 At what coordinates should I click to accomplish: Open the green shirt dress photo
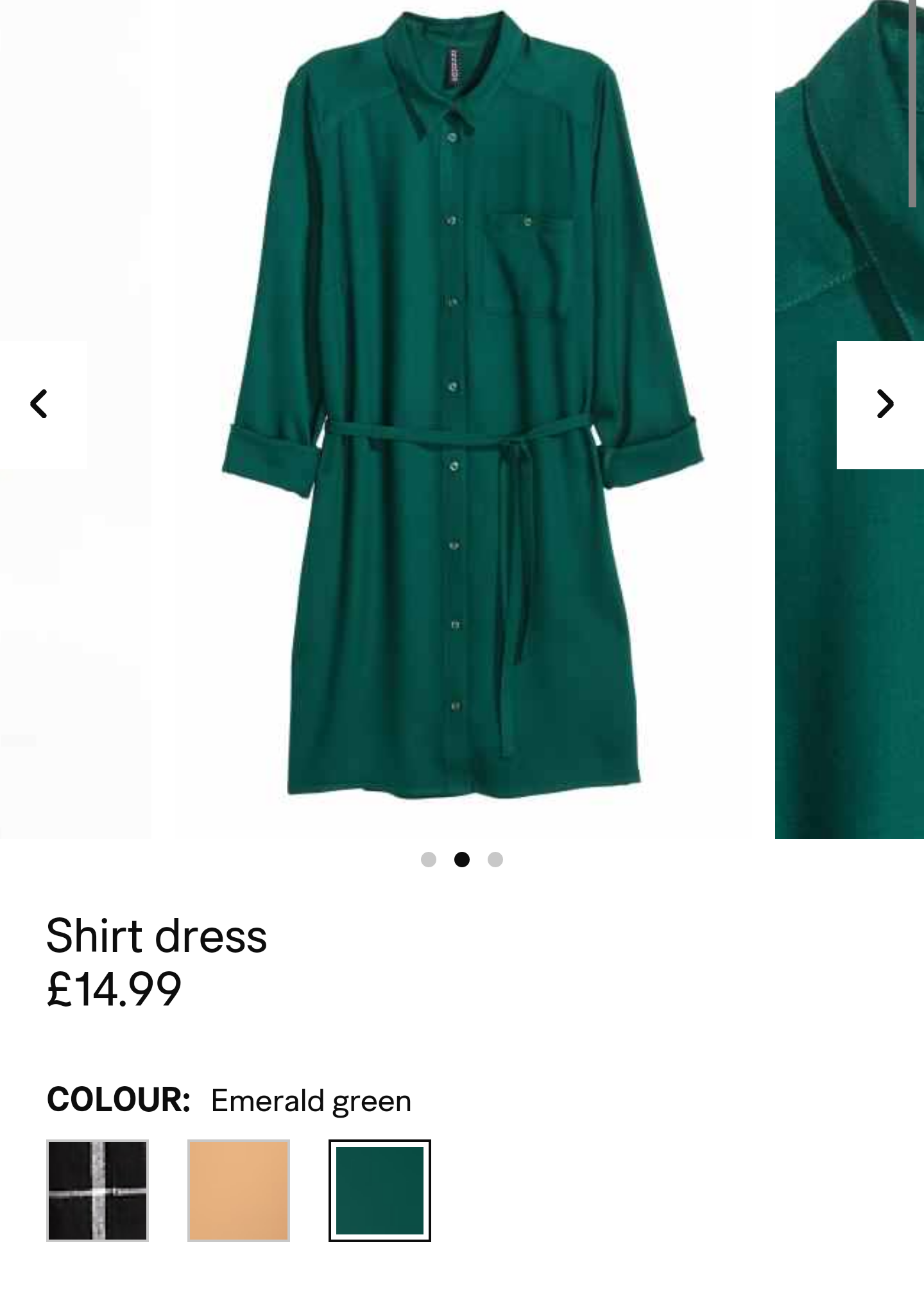pos(462,411)
